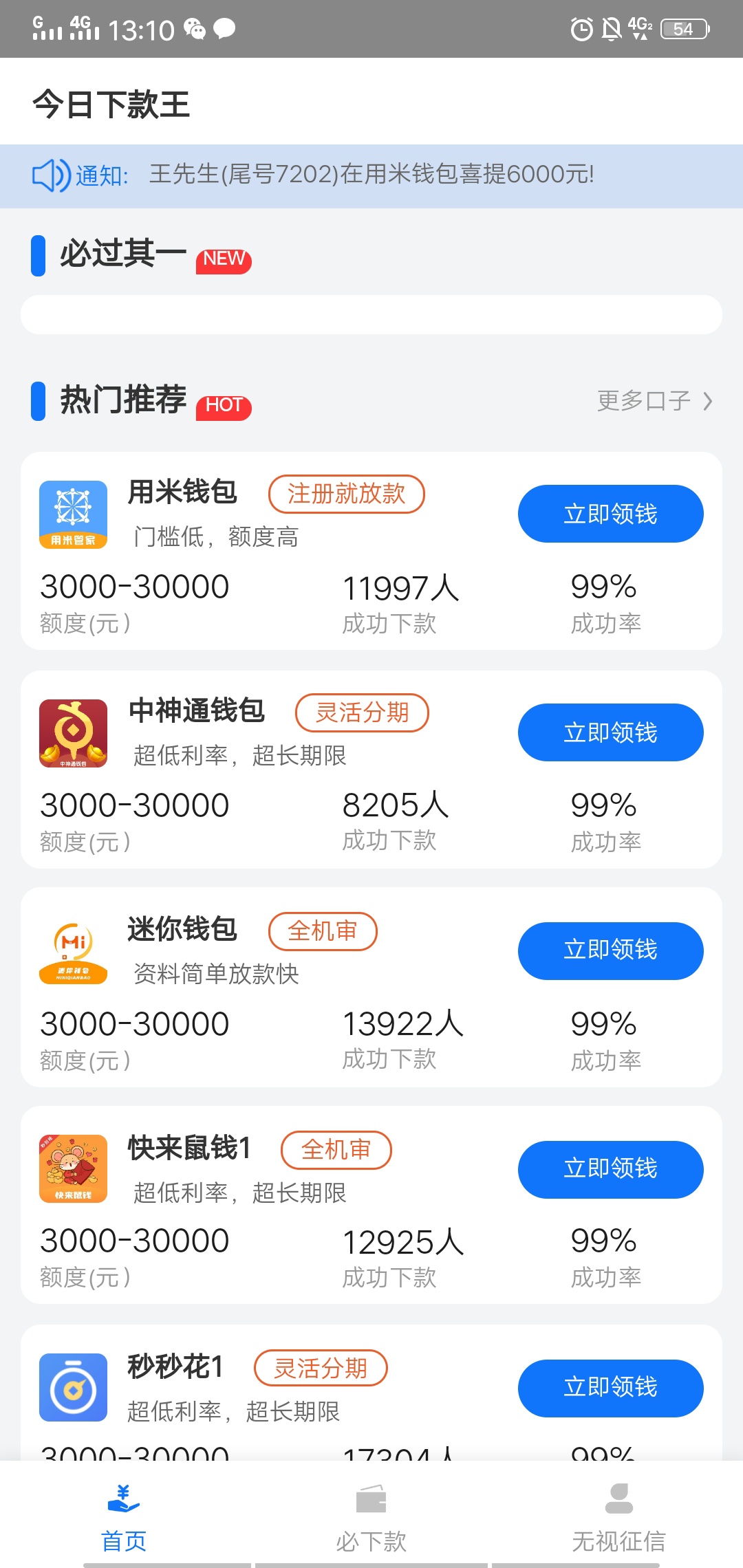743x1568 pixels.
Task: Tap 立即领钱 for 中神通钱包
Action: point(610,732)
